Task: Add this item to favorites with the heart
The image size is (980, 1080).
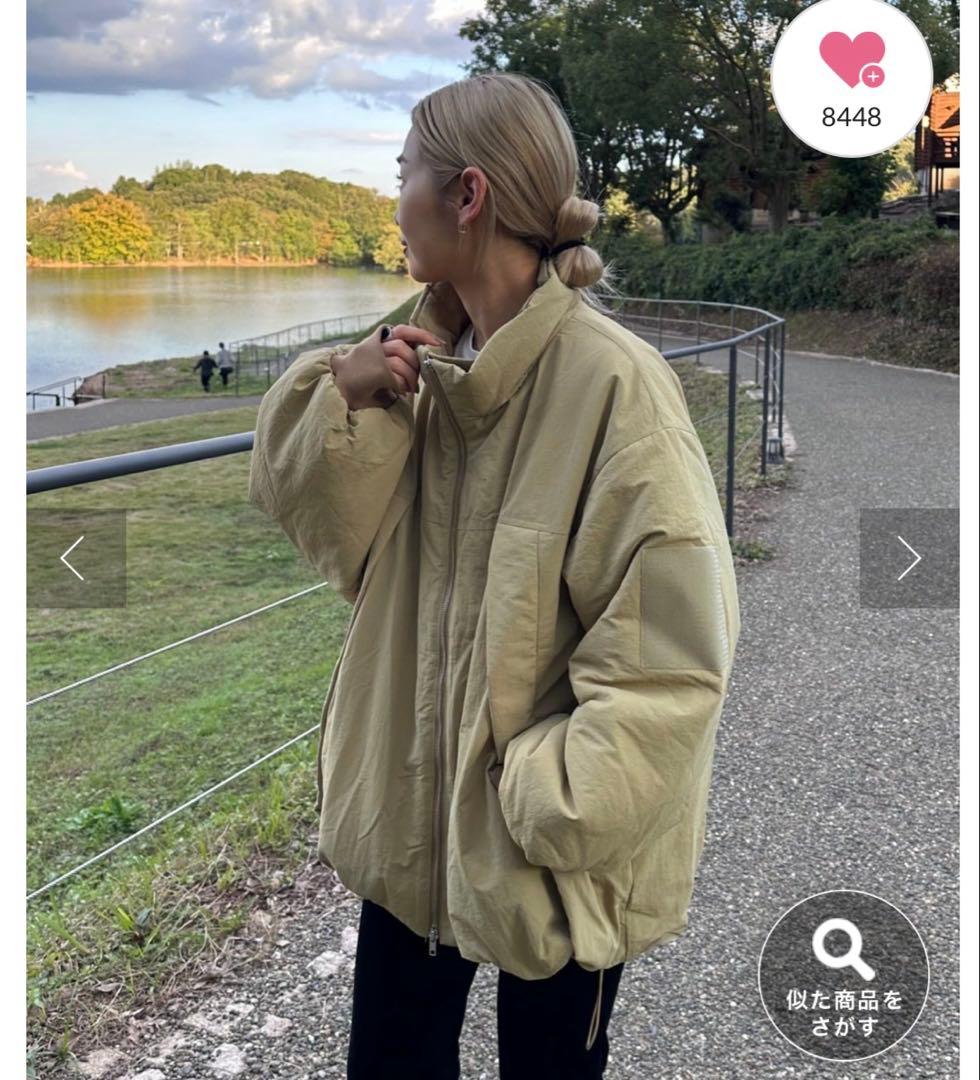Action: tap(851, 62)
